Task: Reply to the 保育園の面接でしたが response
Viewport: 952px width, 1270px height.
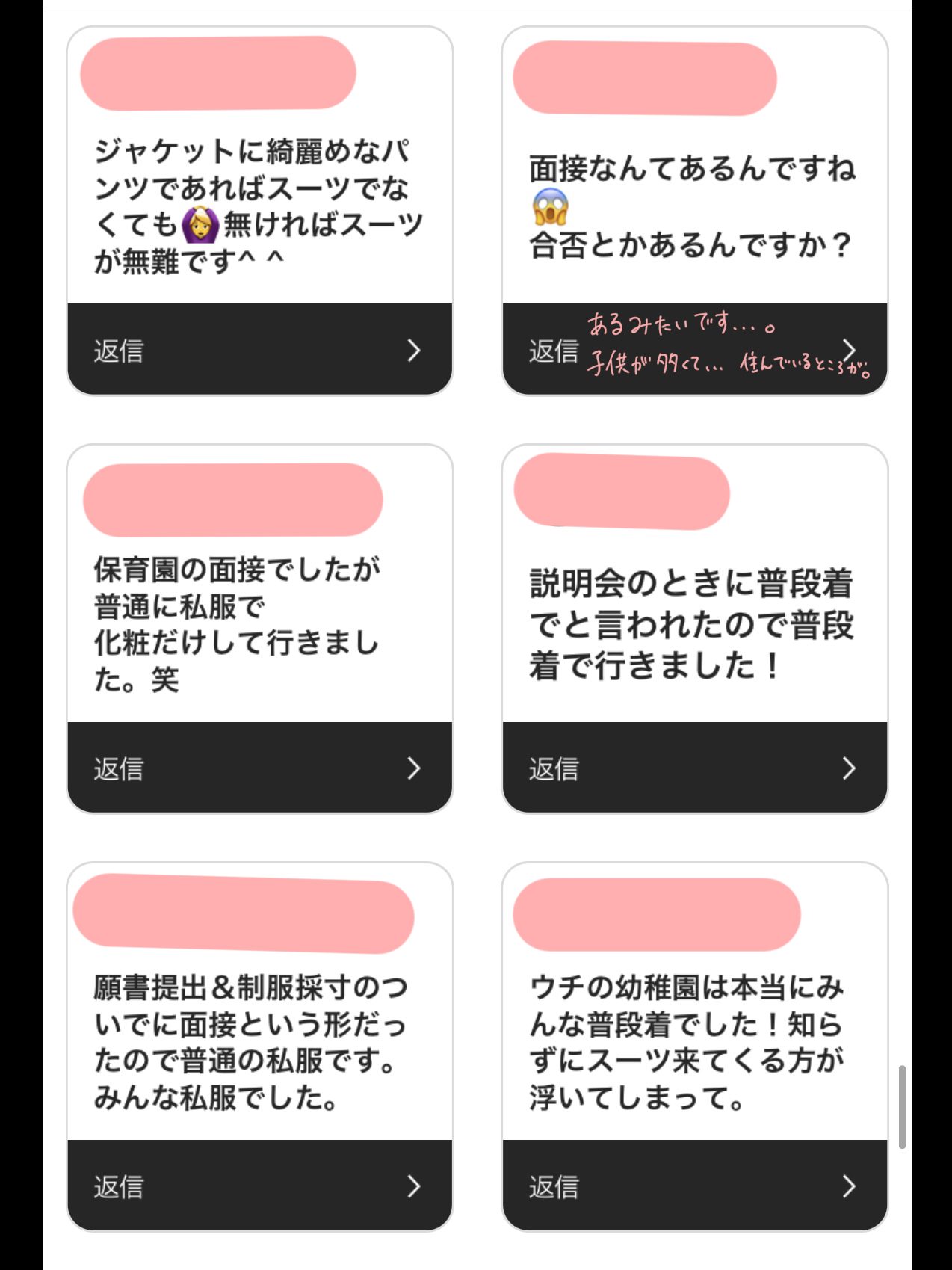Action: point(259,768)
